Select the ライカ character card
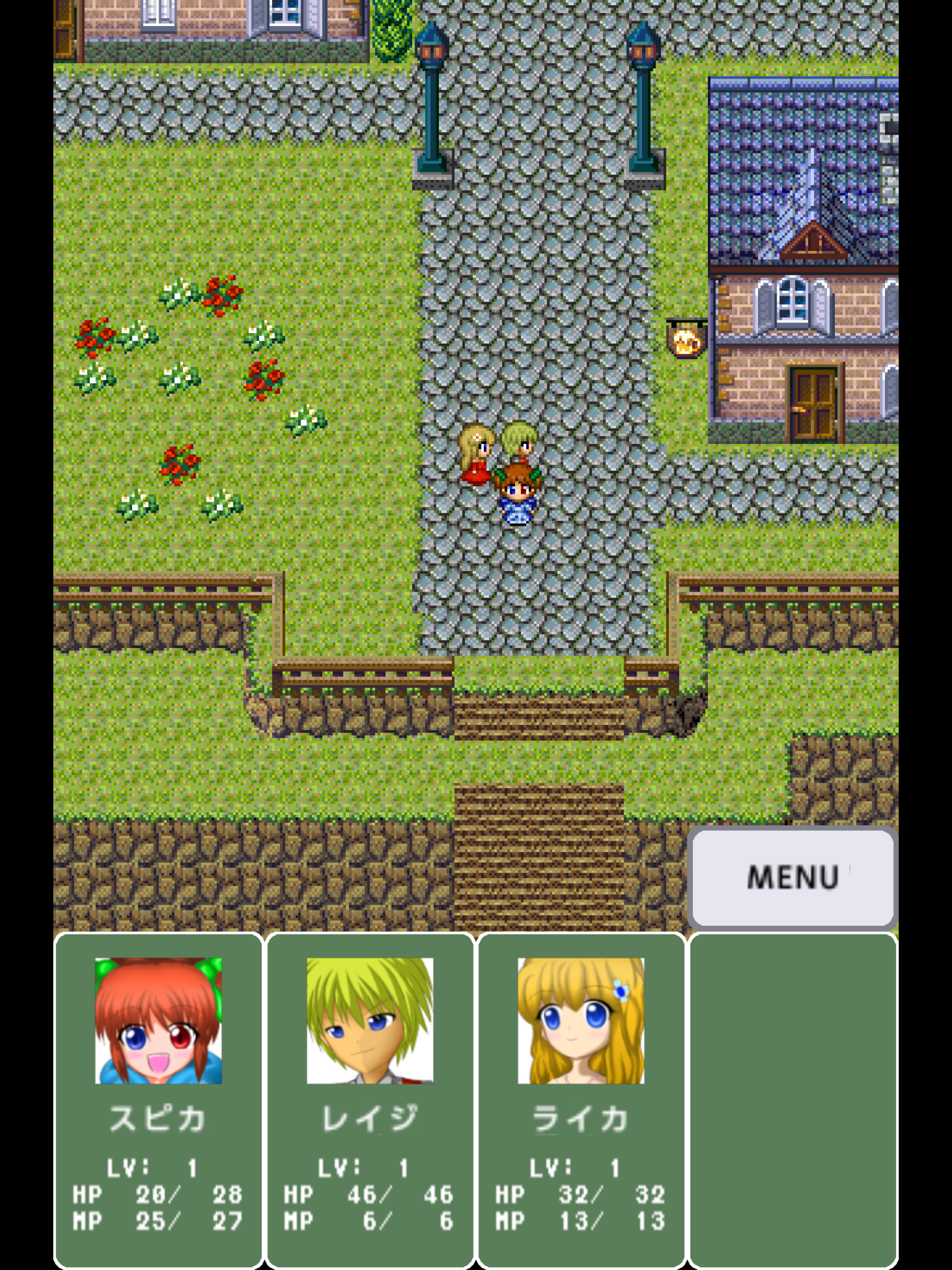 pos(581,1099)
